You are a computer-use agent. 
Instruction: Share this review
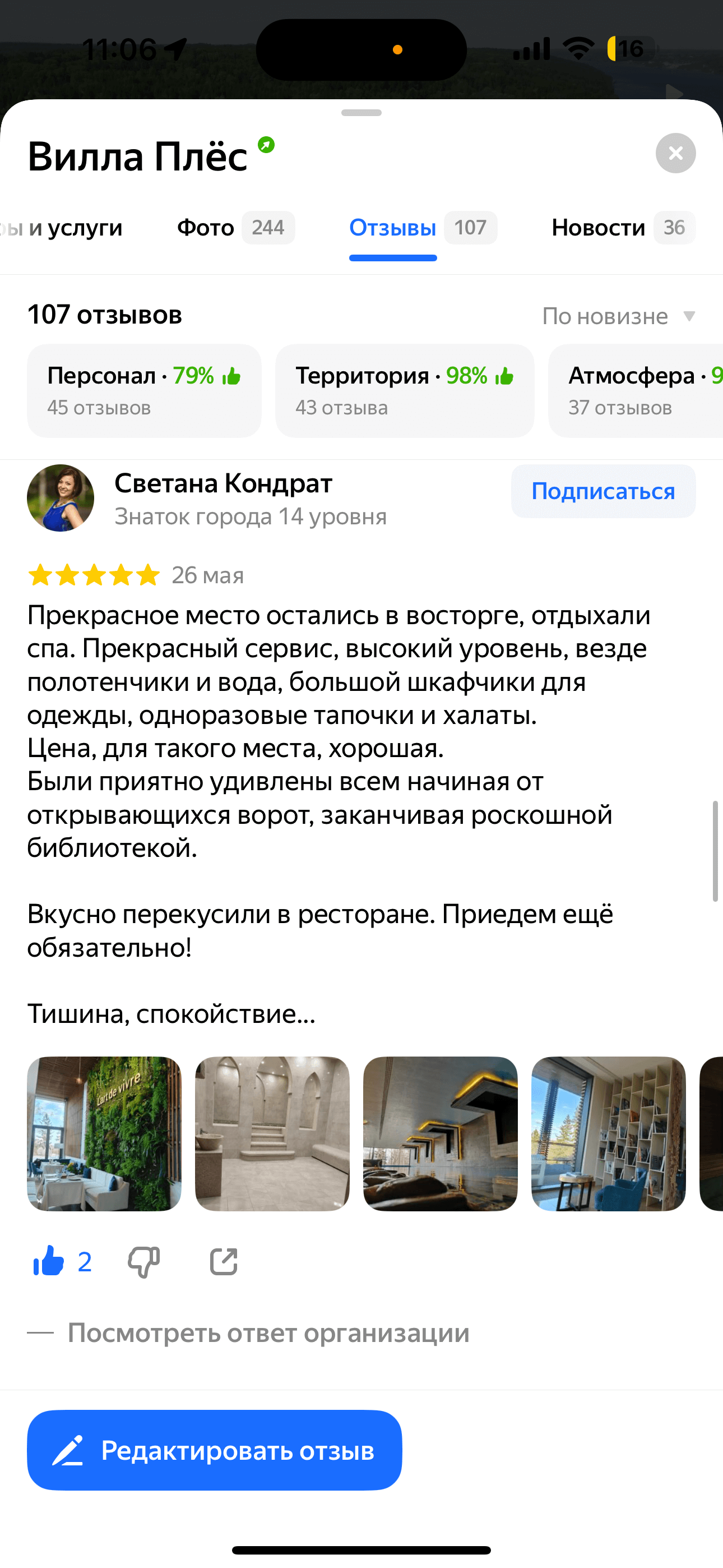click(x=224, y=1261)
